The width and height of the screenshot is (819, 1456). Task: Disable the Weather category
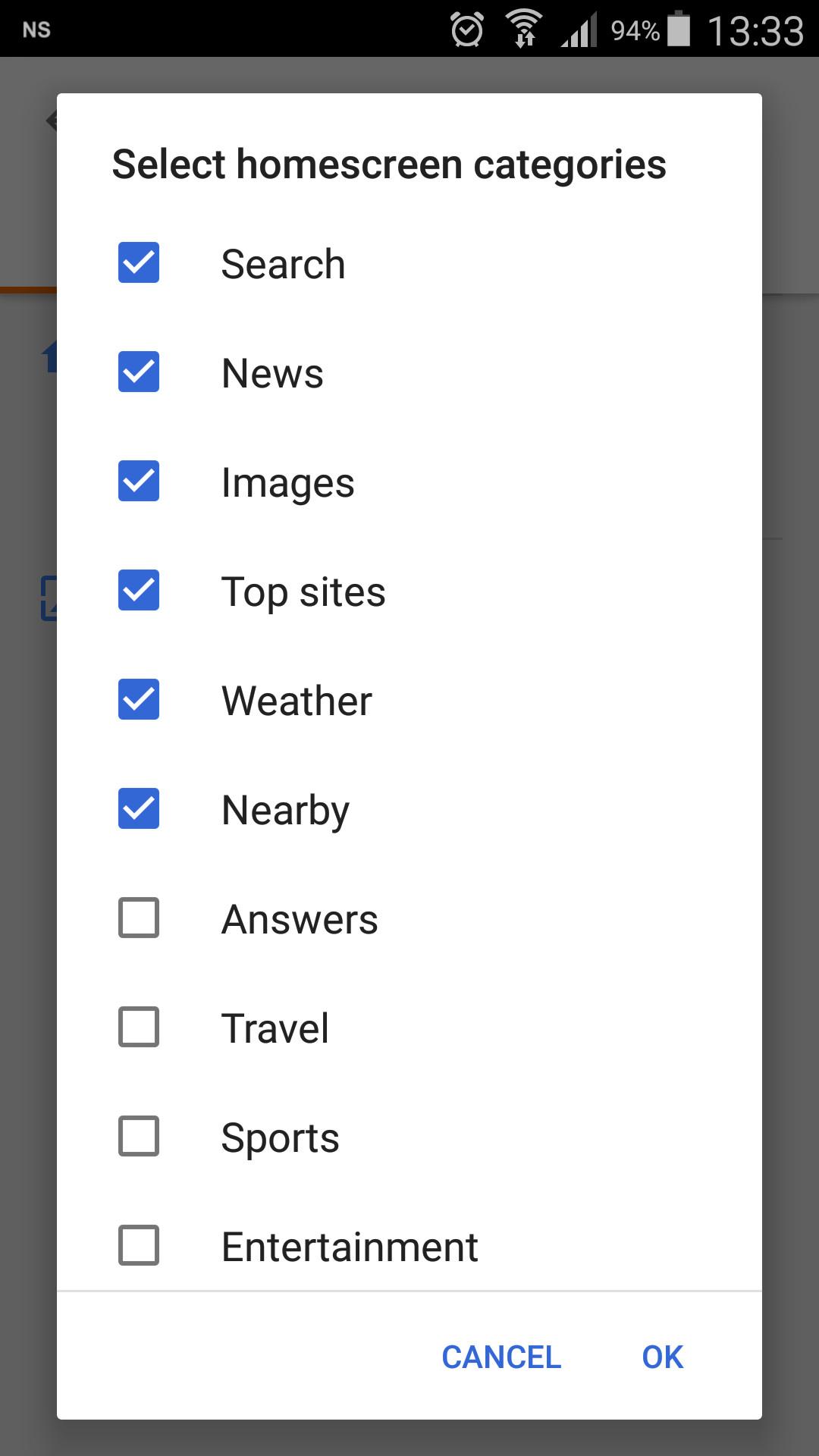click(x=139, y=700)
